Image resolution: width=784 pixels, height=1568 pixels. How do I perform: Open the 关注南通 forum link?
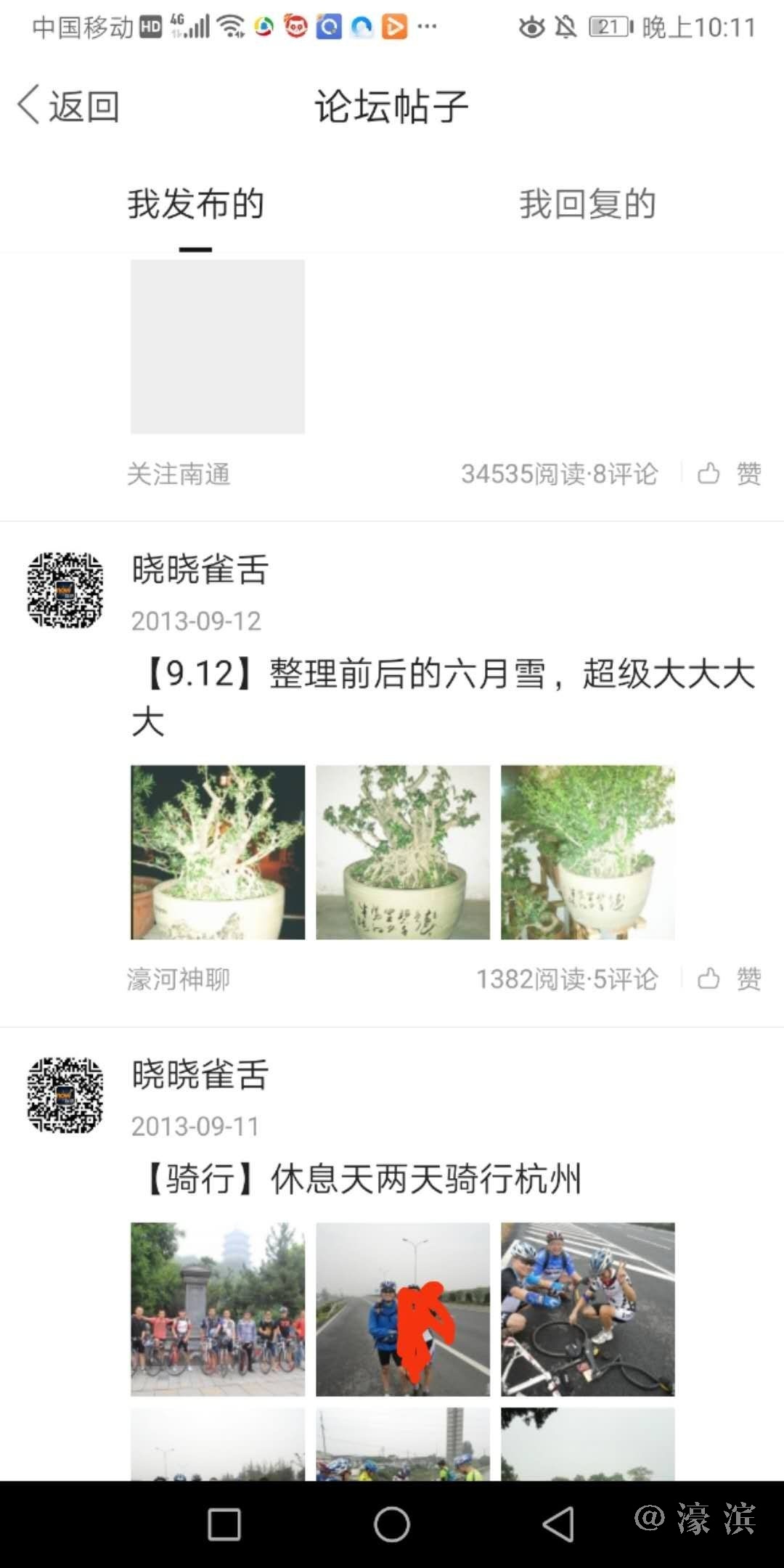(x=179, y=474)
